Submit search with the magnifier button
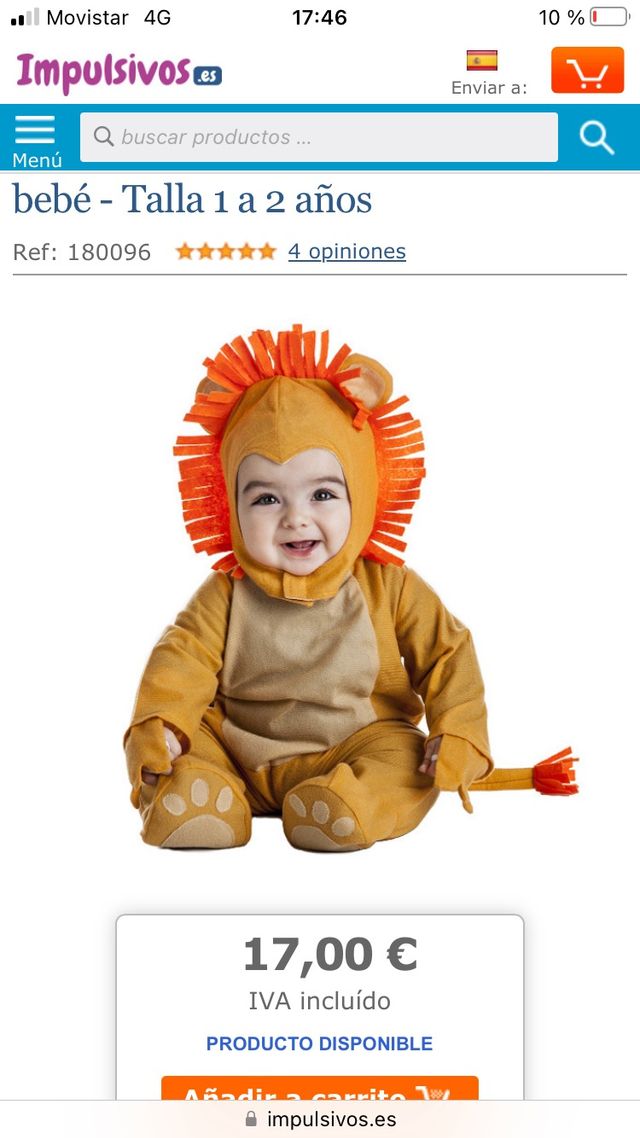The image size is (640, 1138). tap(597, 137)
